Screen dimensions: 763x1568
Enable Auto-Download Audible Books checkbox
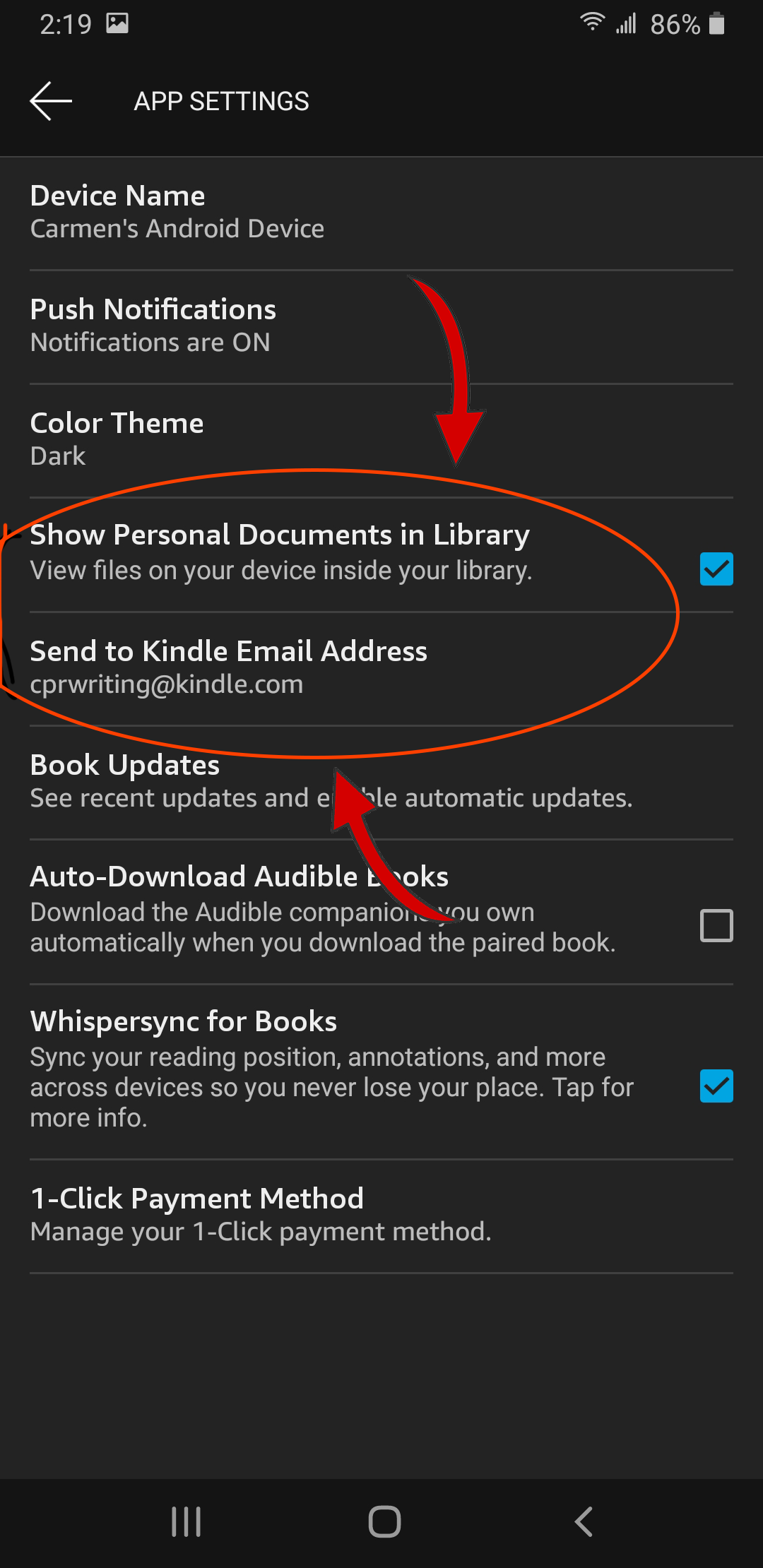click(716, 925)
